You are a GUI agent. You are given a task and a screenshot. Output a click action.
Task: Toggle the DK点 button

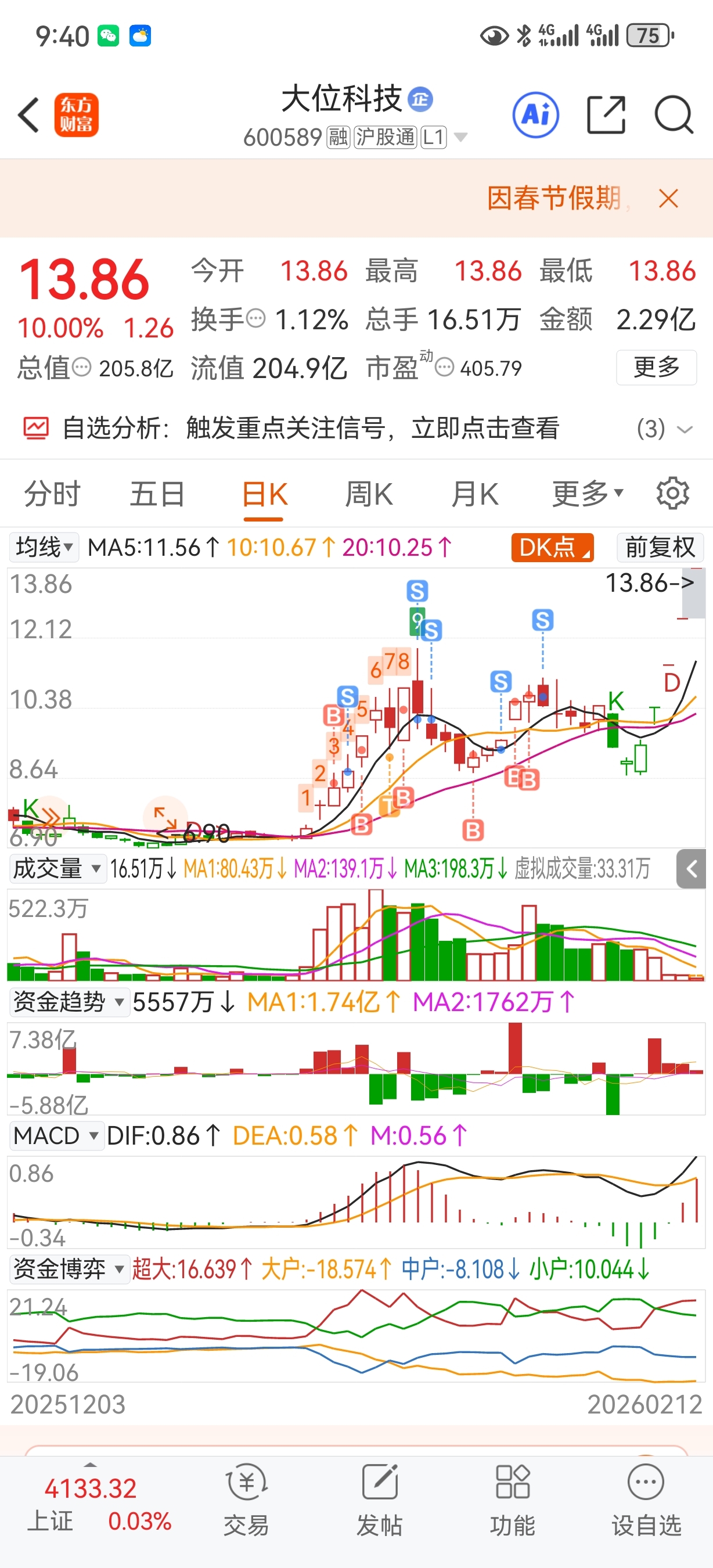[x=552, y=547]
